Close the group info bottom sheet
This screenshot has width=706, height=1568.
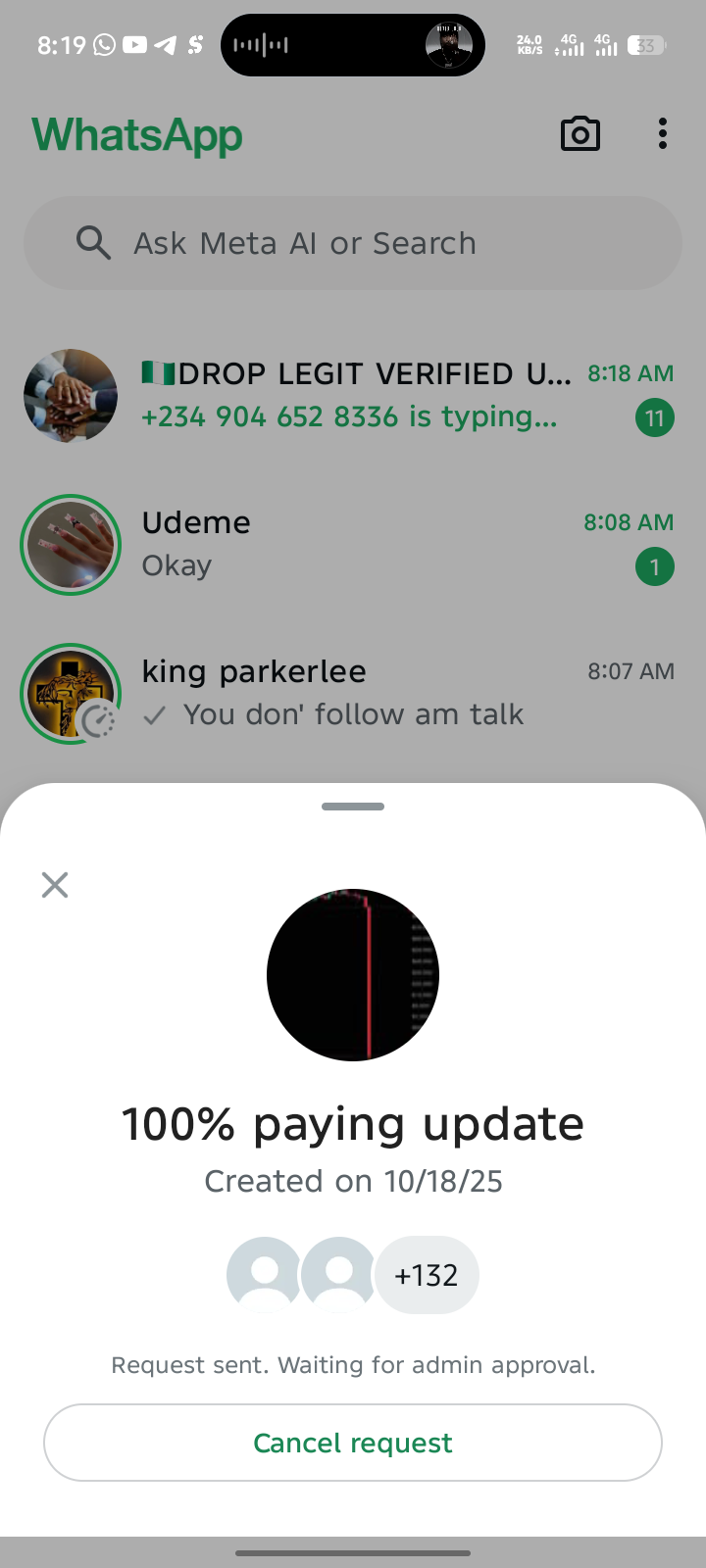pos(55,885)
